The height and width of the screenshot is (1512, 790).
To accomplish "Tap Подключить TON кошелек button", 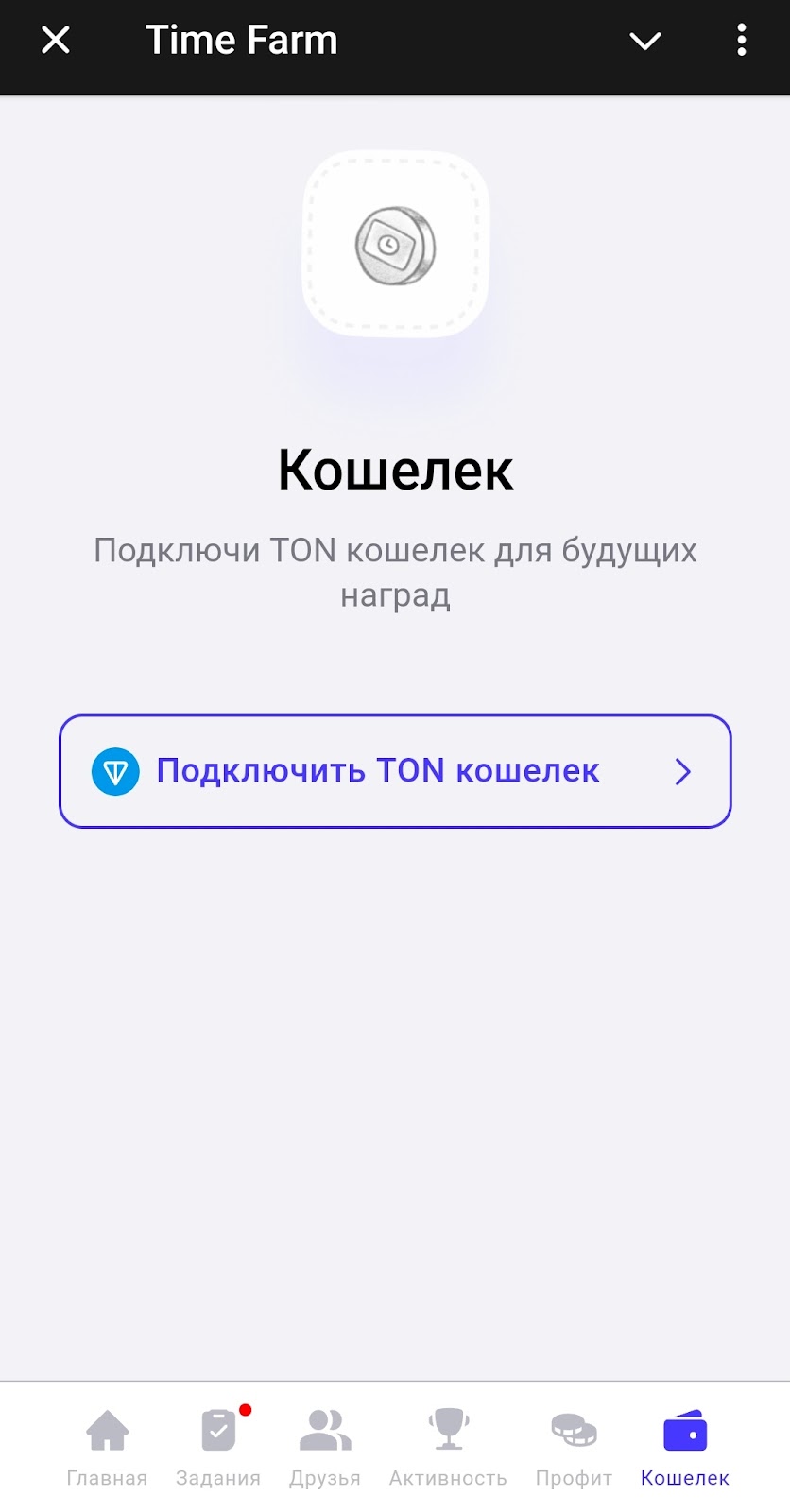I will click(395, 771).
